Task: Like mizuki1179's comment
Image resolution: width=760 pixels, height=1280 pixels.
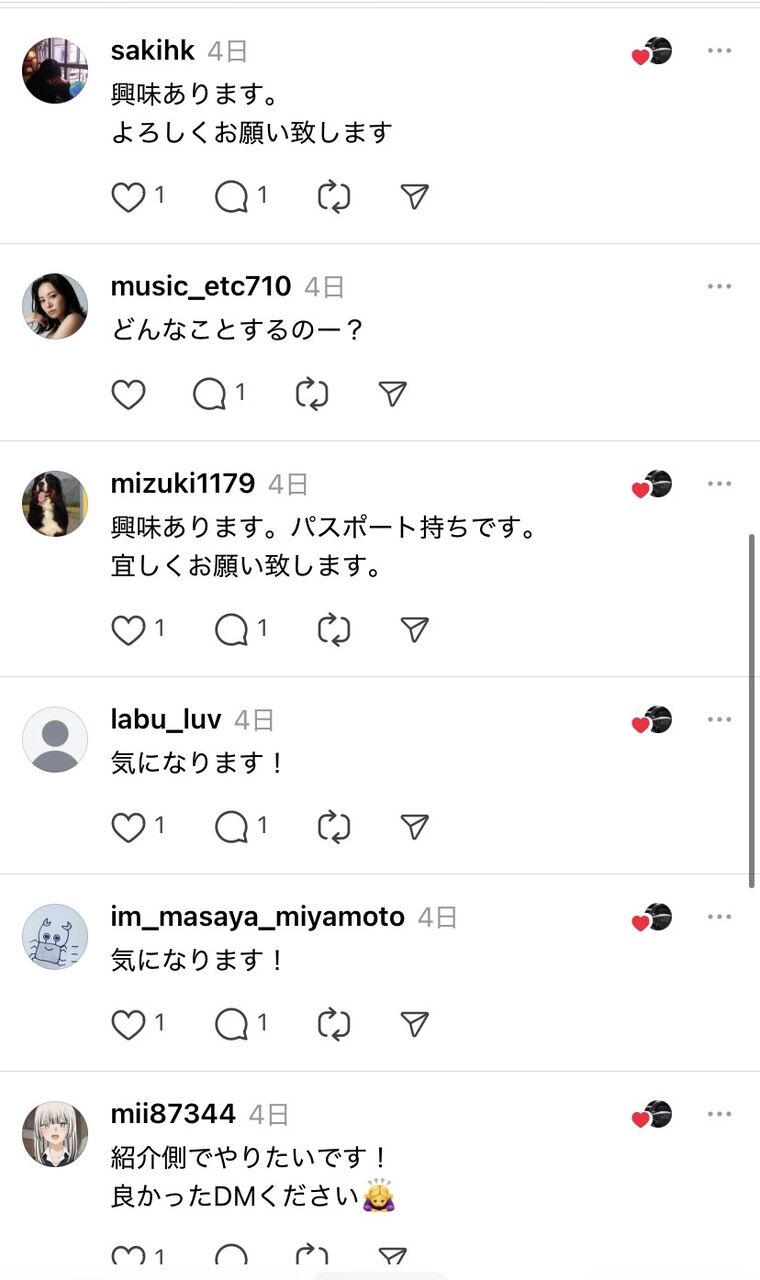Action: coord(128,629)
